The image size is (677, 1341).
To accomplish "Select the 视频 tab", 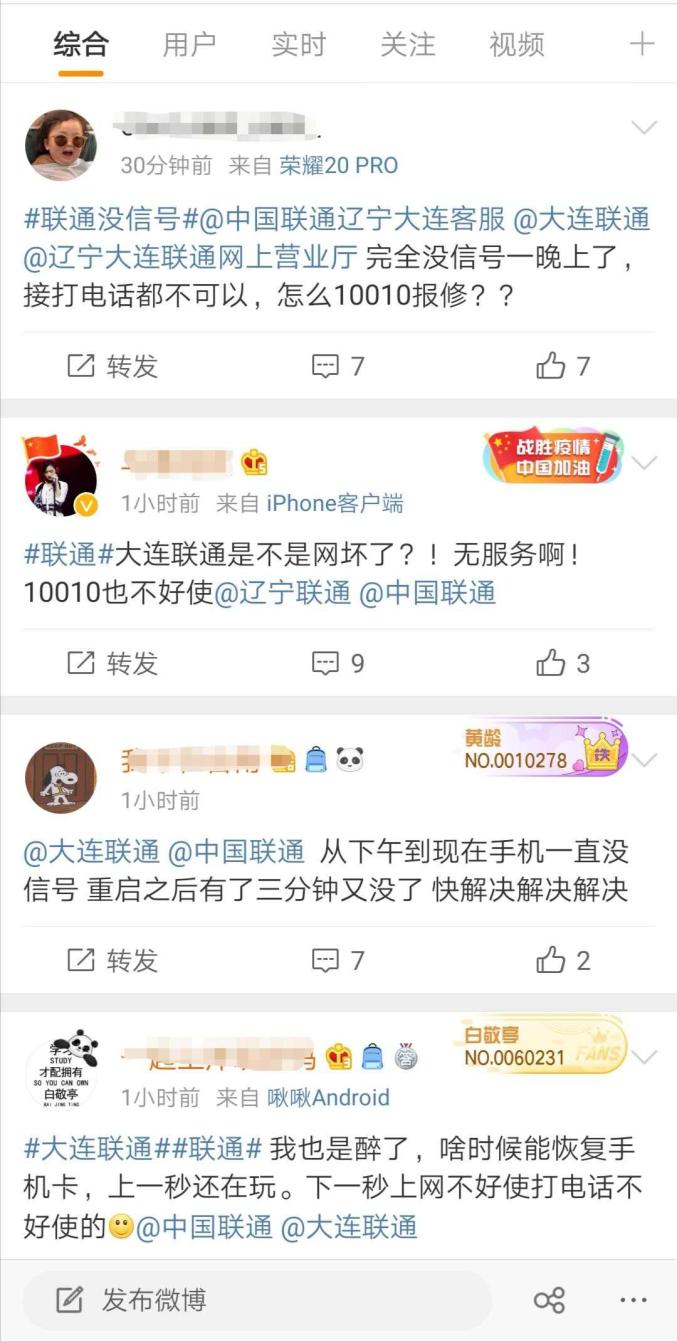I will tap(516, 45).
